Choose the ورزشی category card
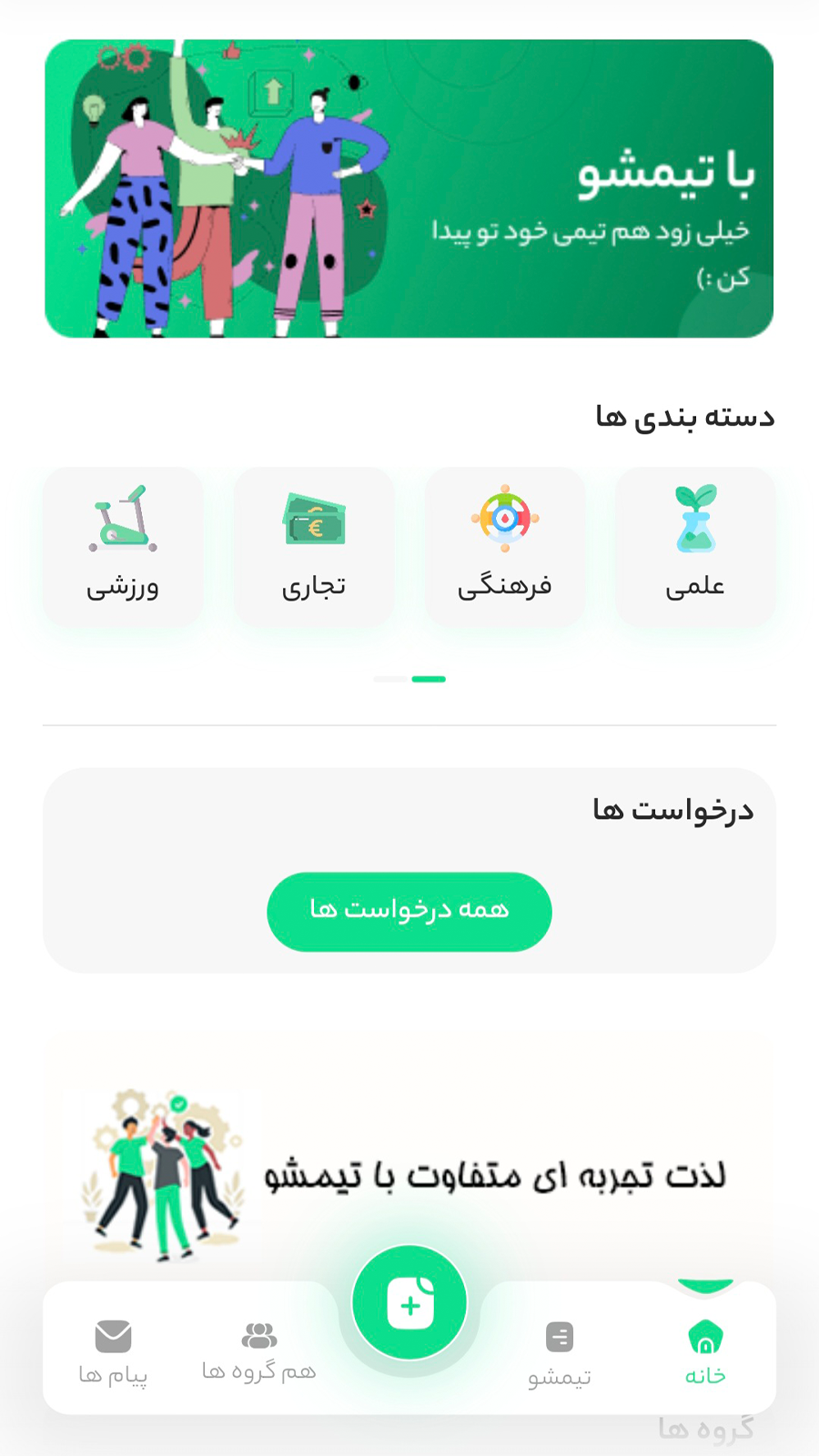This screenshot has width=819, height=1456. pos(123,547)
